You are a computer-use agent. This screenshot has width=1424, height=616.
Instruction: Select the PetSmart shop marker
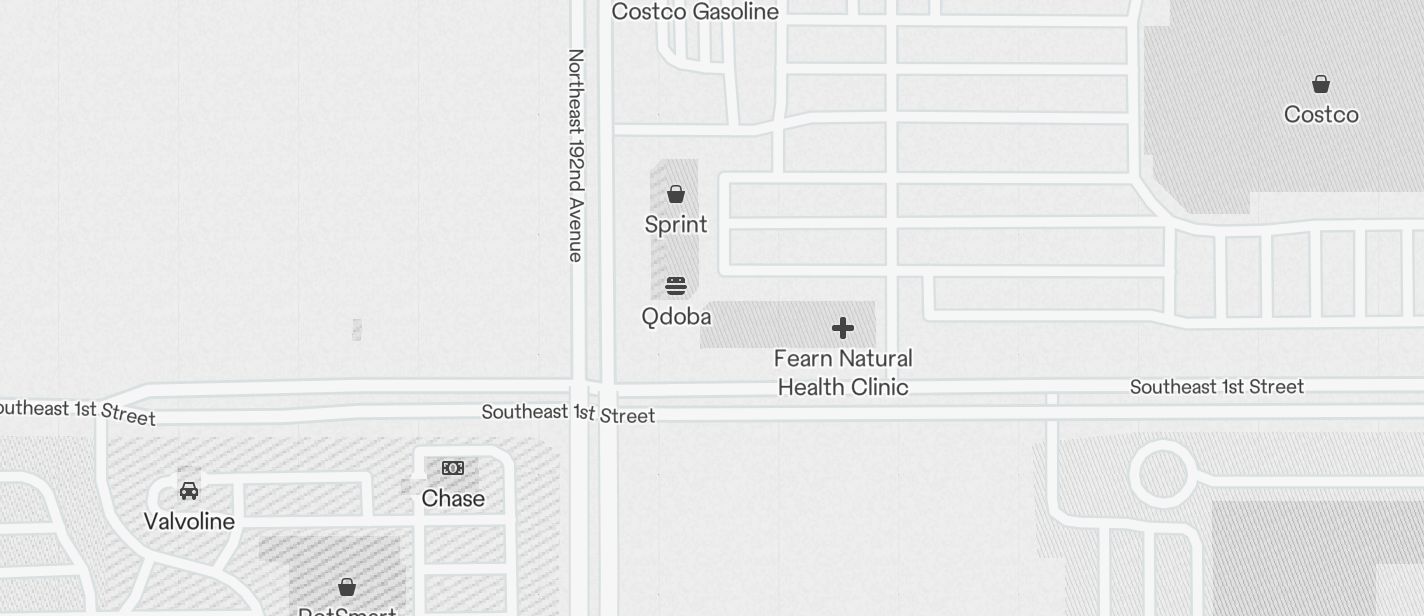(x=347, y=587)
